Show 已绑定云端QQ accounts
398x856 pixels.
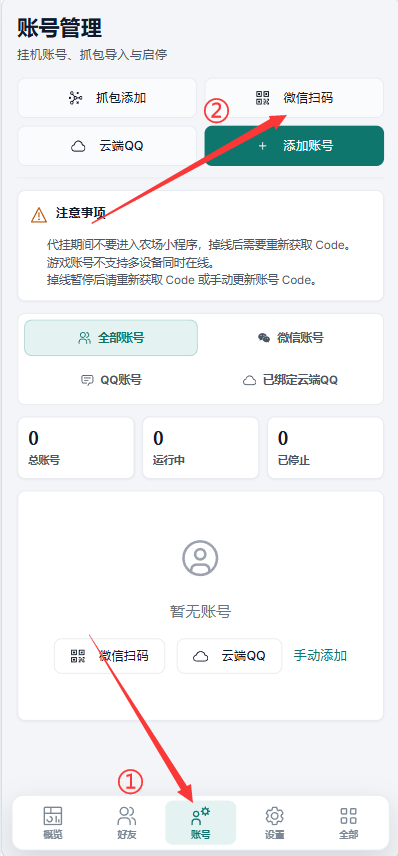pos(290,380)
